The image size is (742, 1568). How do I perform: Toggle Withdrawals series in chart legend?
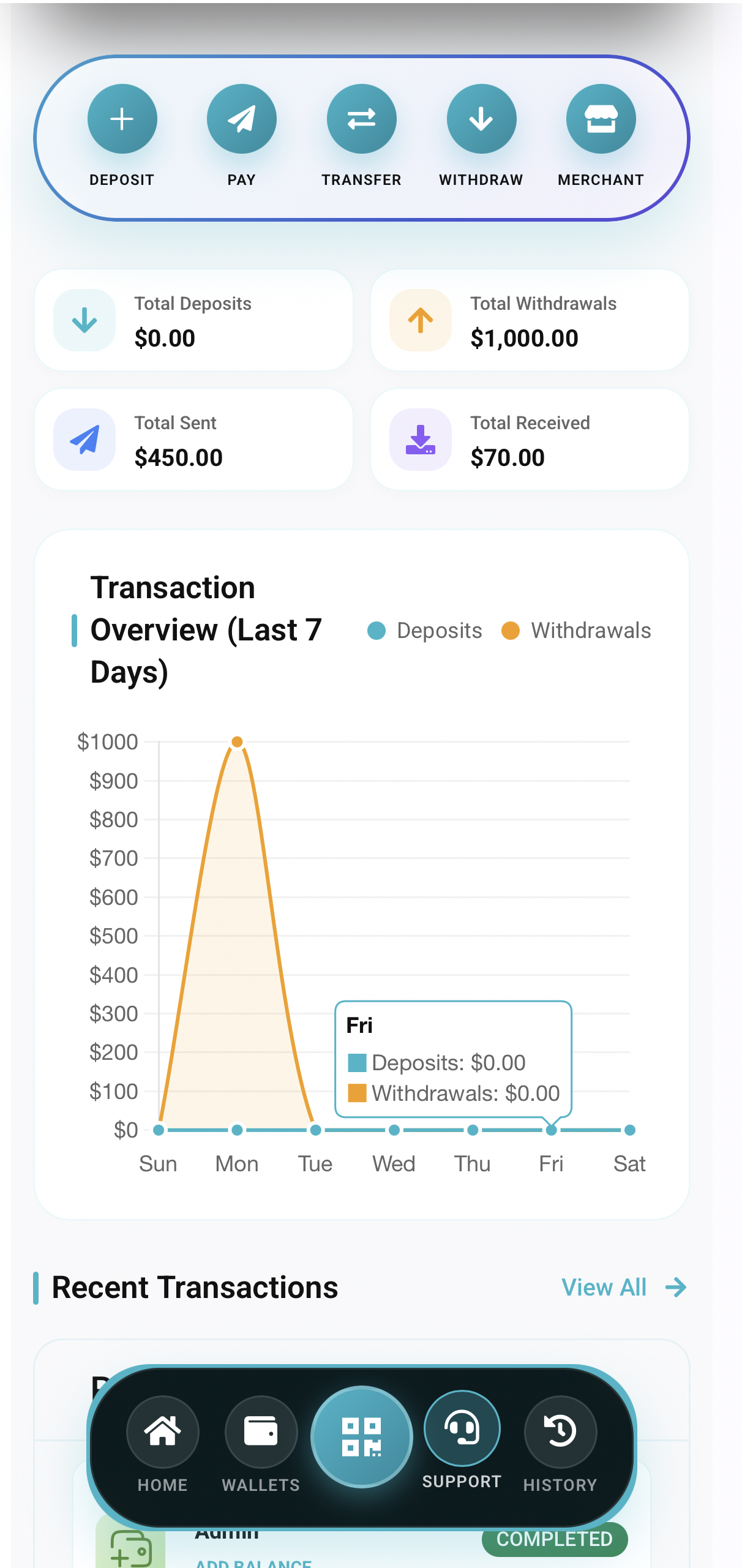(576, 631)
